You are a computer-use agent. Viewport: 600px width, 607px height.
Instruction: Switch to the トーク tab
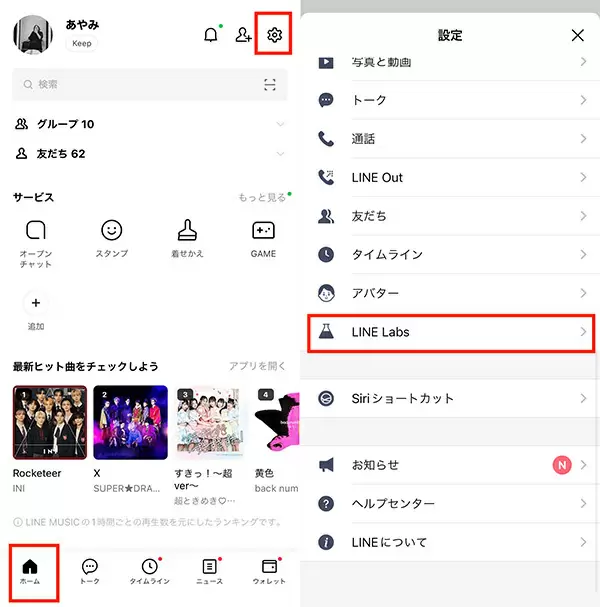click(89, 572)
